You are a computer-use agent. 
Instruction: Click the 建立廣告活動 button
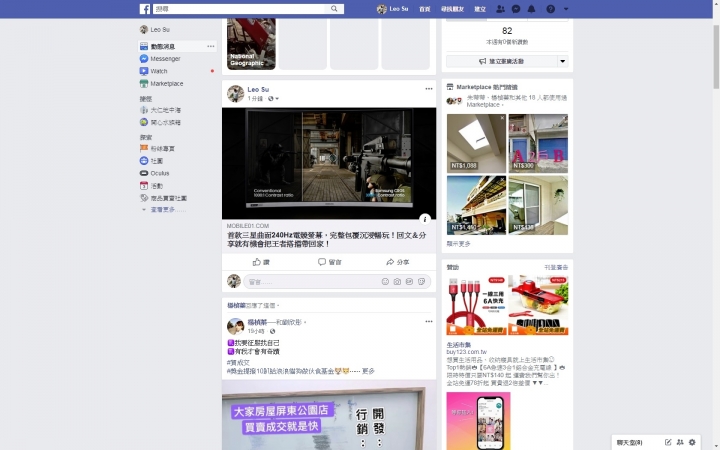[x=500, y=61]
